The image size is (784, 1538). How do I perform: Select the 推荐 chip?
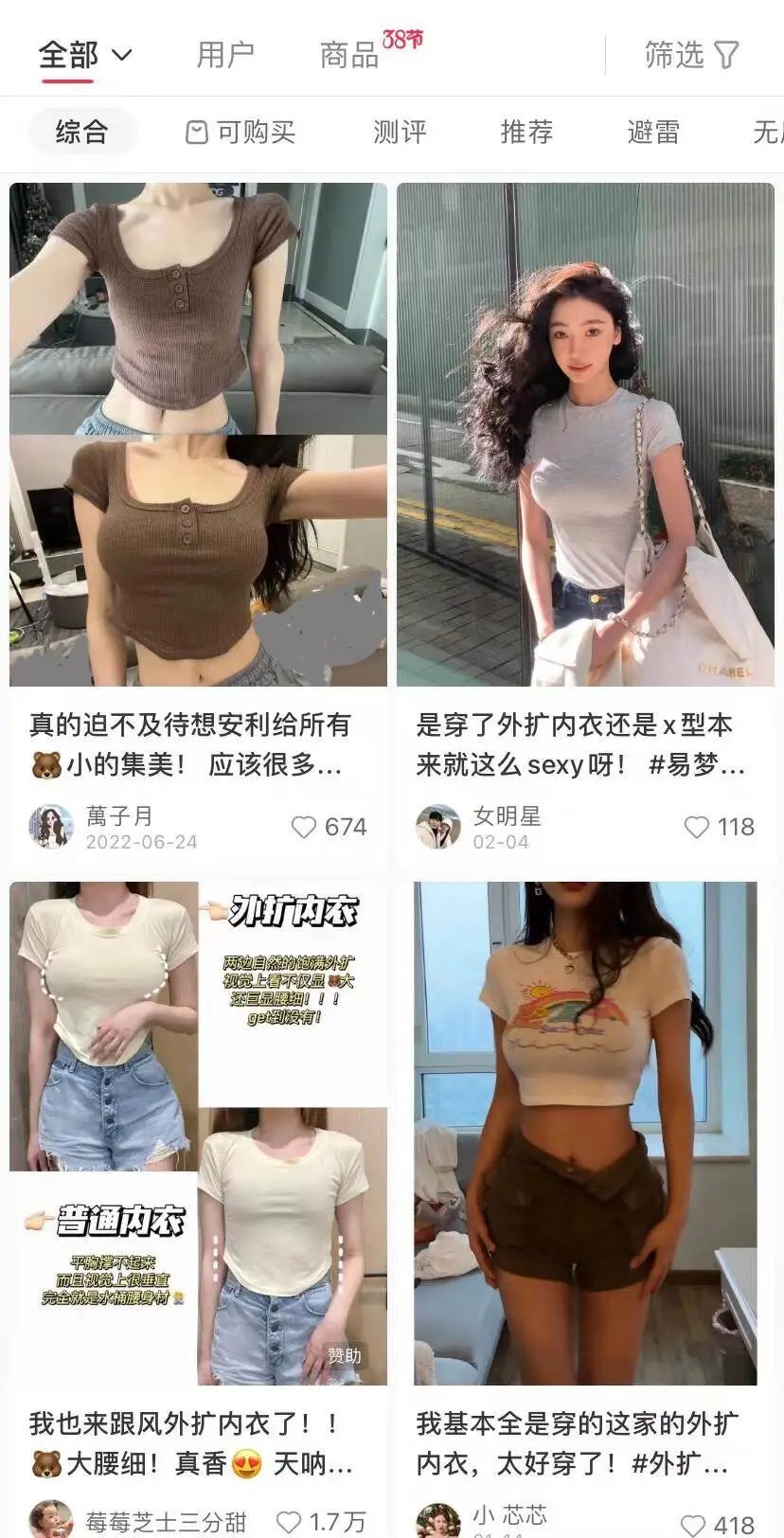tap(526, 132)
